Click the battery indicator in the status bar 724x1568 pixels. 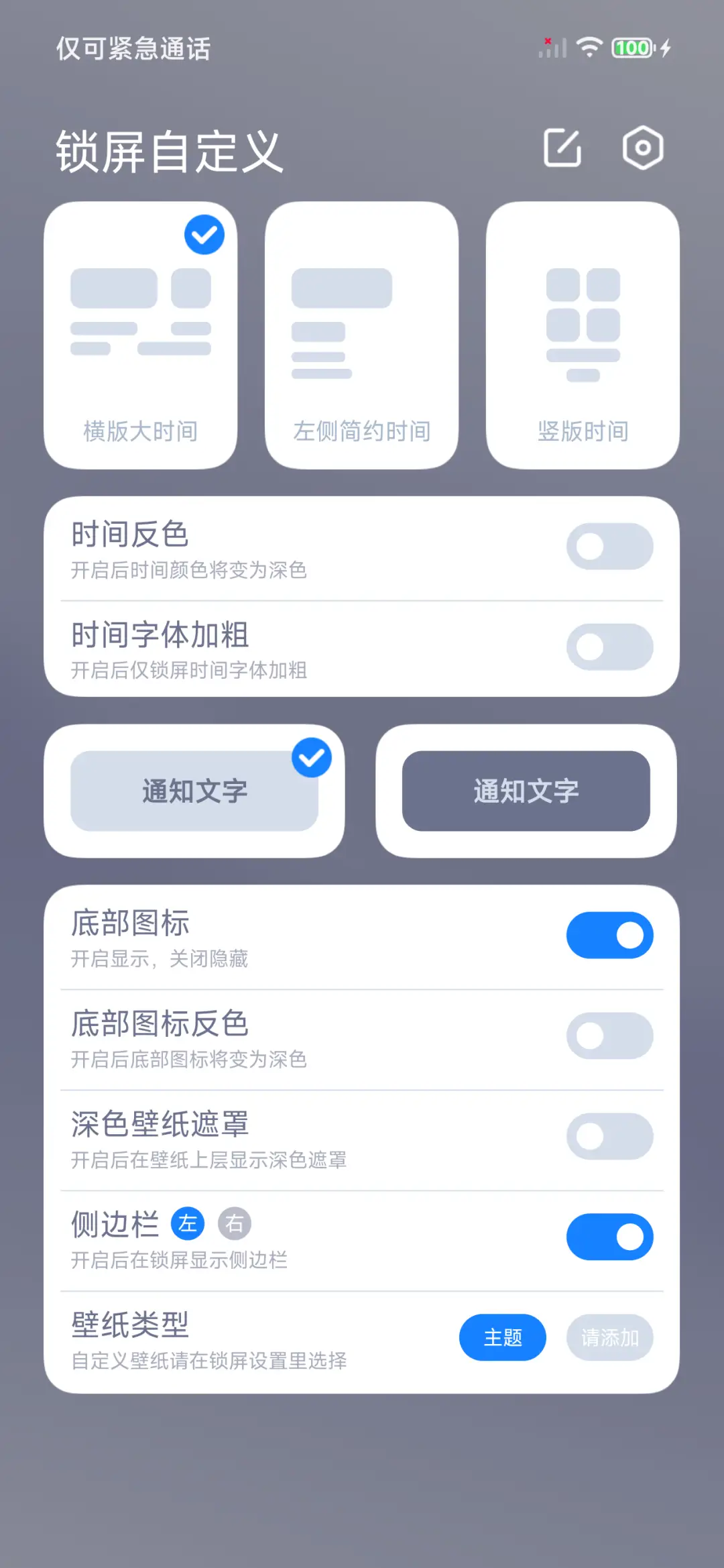pyautogui.click(x=631, y=47)
